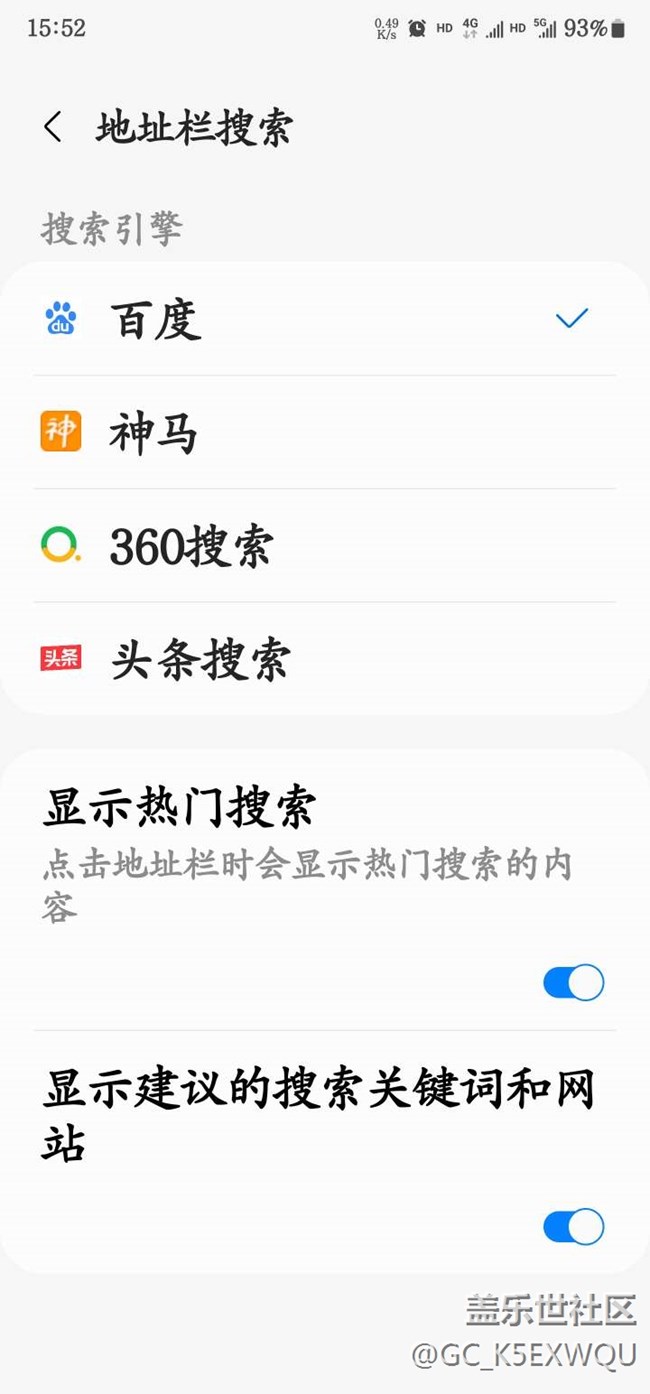Toggle off 显示建议的搜索关键词和网站
Screen dimensions: 650x1394
[x=574, y=1226]
